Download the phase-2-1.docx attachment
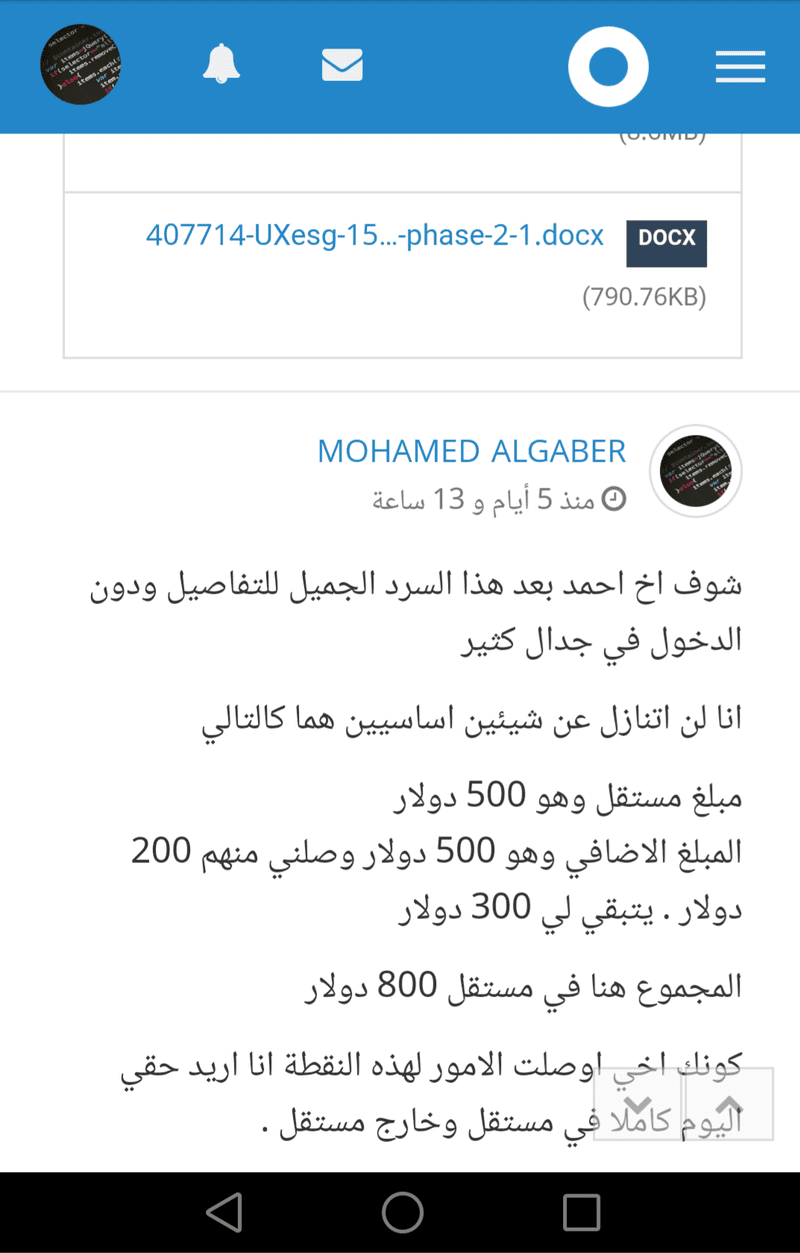Viewport: 800px width, 1253px height. 375,236
